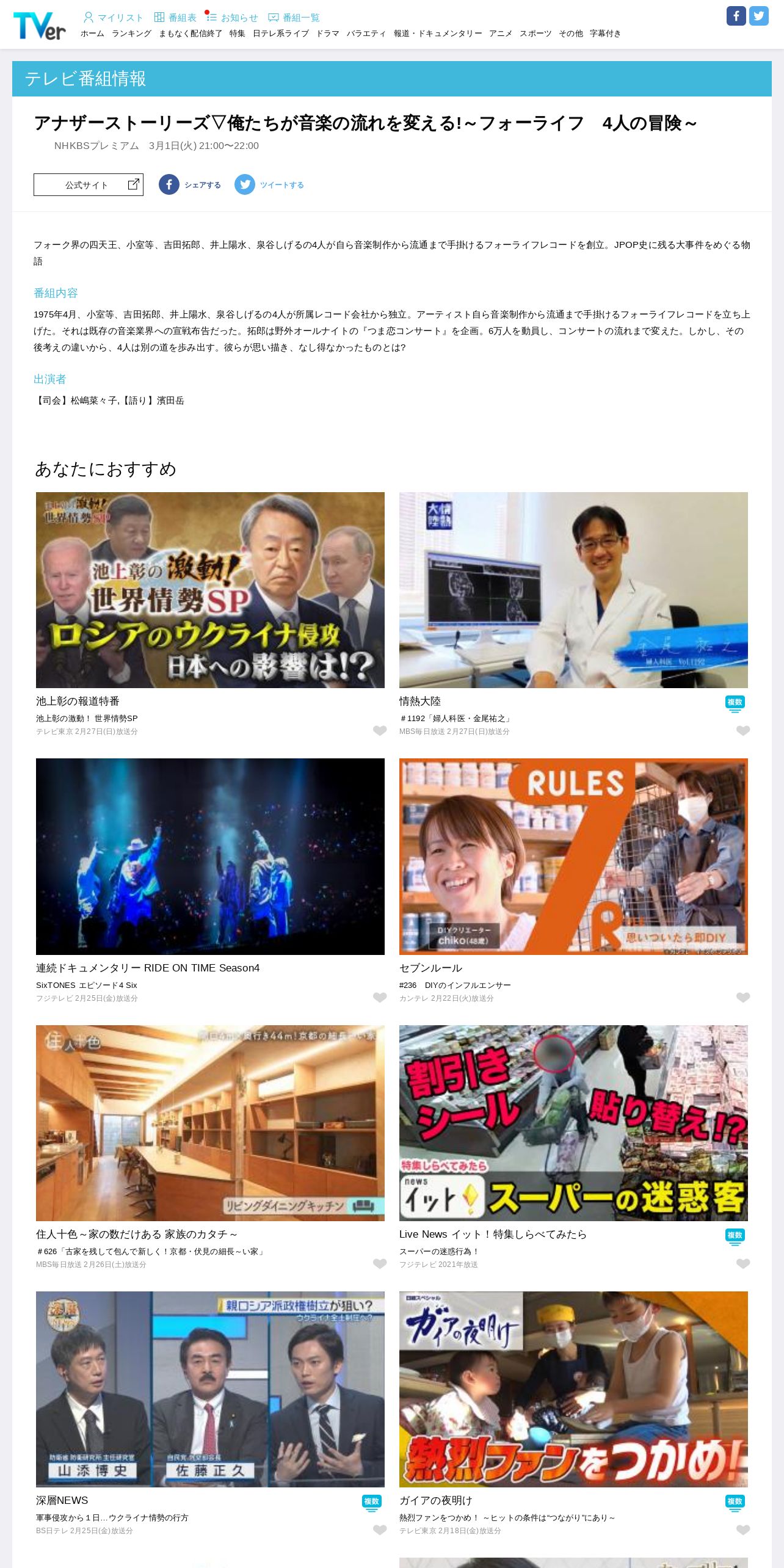784x1568 pixels.
Task: Browse the バラエティ category
Action: click(x=366, y=34)
